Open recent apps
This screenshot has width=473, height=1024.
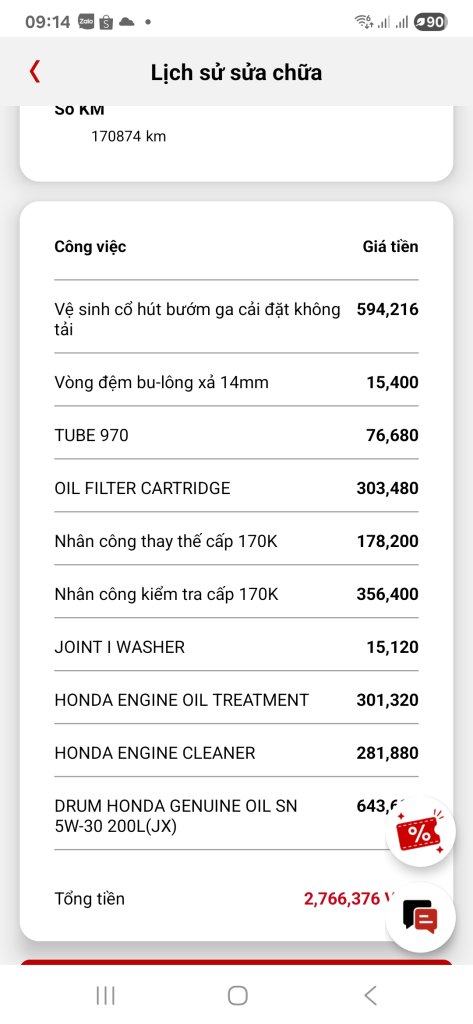pos(105,995)
